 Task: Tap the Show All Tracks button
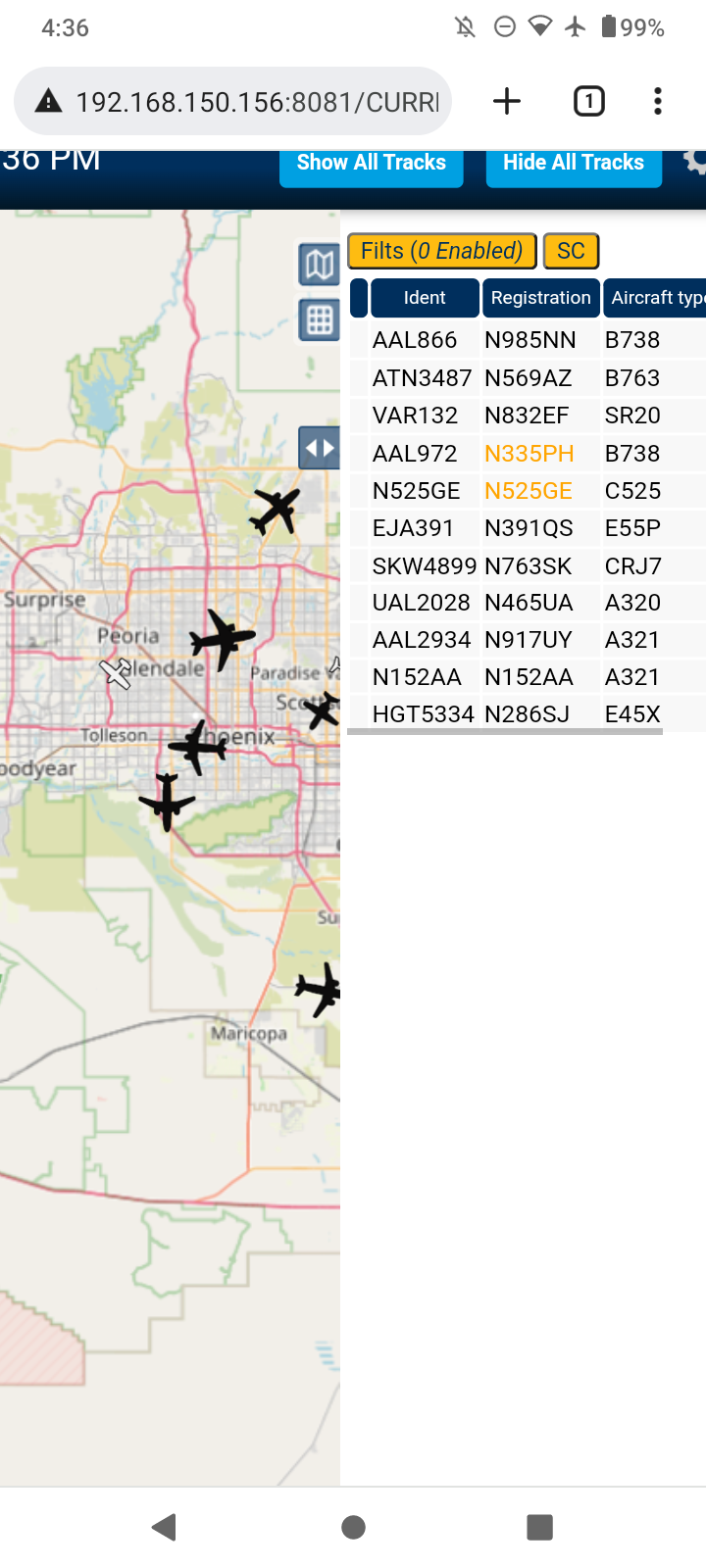pyautogui.click(x=372, y=165)
